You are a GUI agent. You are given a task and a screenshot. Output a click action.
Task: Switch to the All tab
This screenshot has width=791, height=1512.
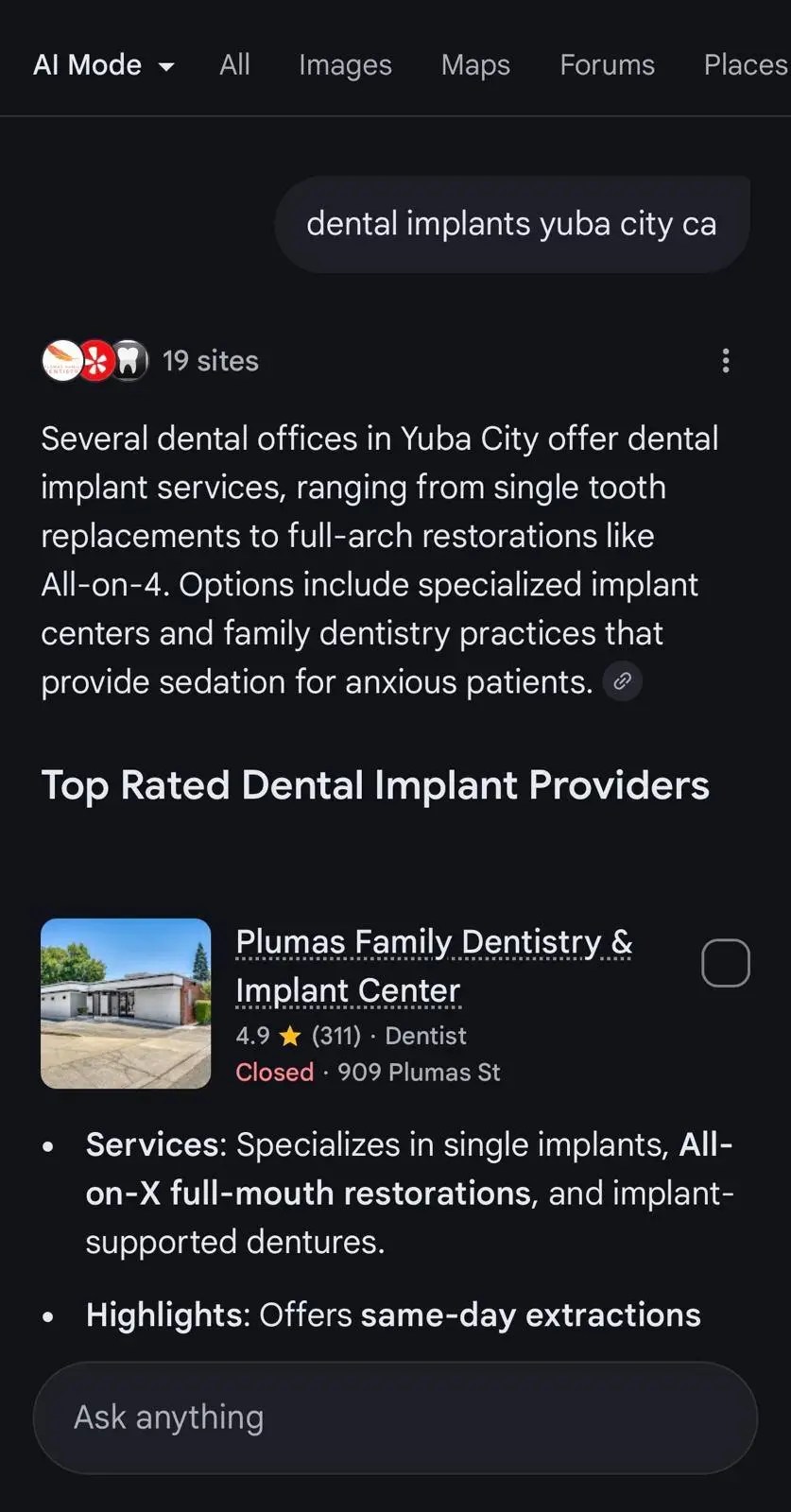pos(234,65)
